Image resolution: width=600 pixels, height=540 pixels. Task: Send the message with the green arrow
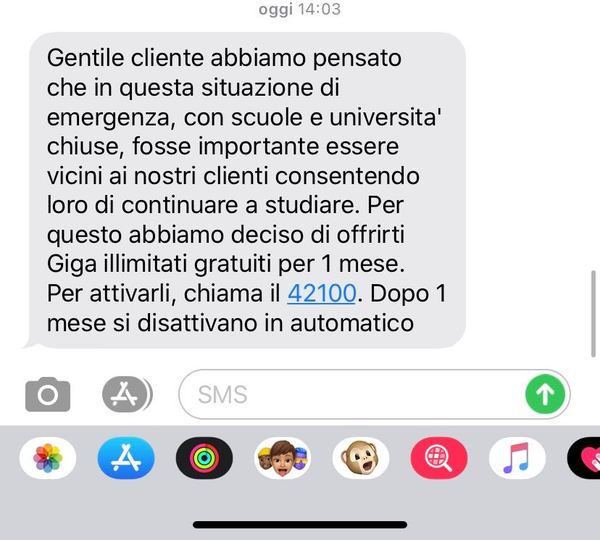[x=546, y=395]
